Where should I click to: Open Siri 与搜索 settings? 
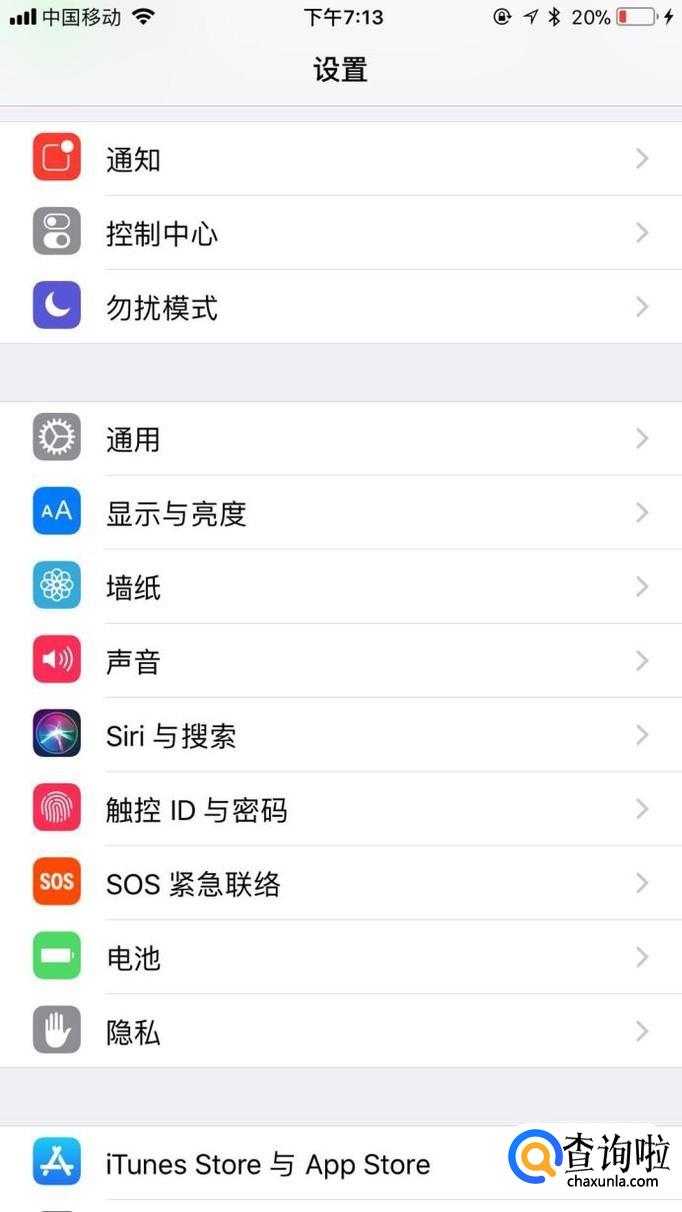coord(341,735)
